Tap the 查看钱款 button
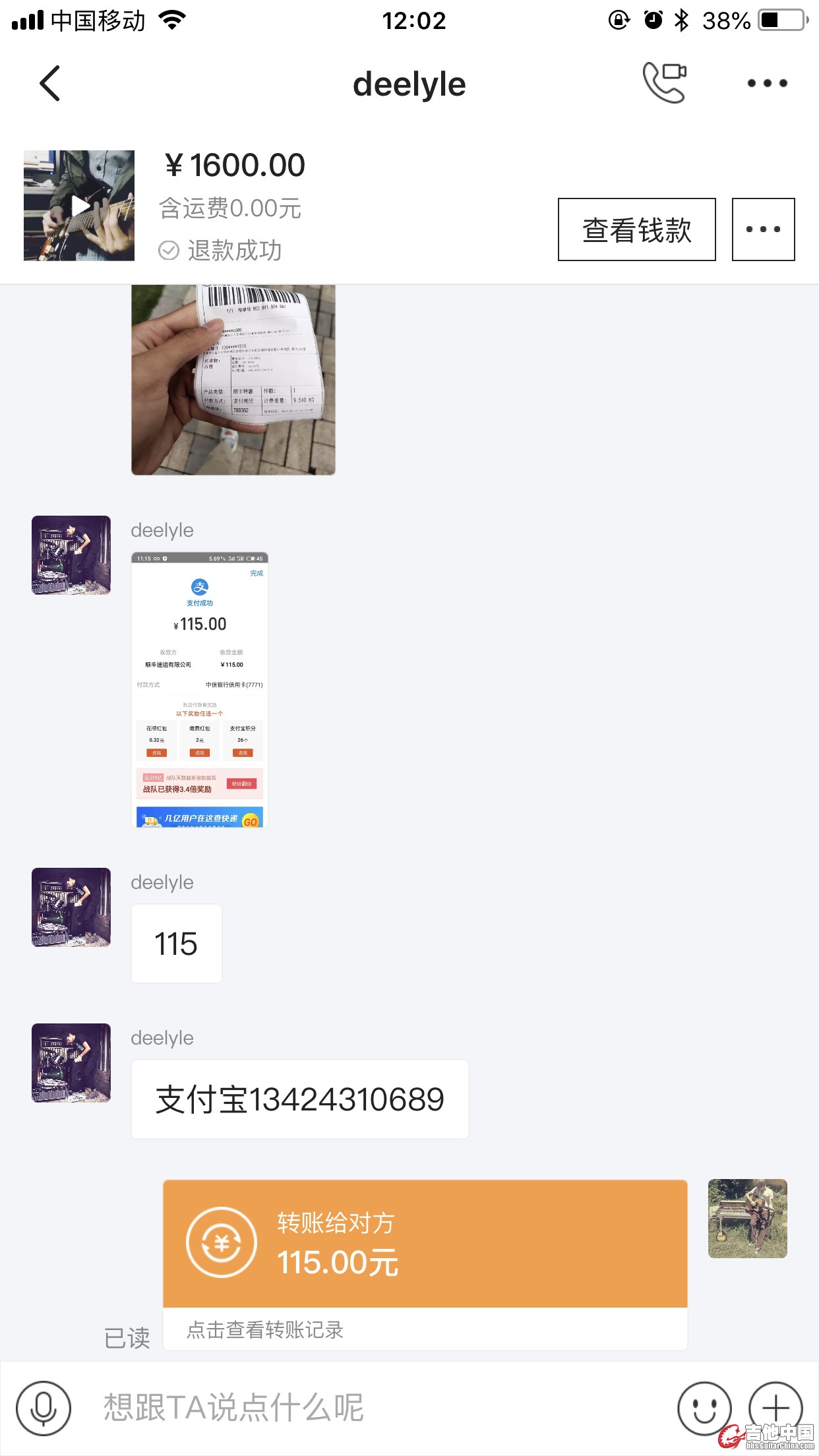Screen dimensions: 819x1456 coord(636,229)
